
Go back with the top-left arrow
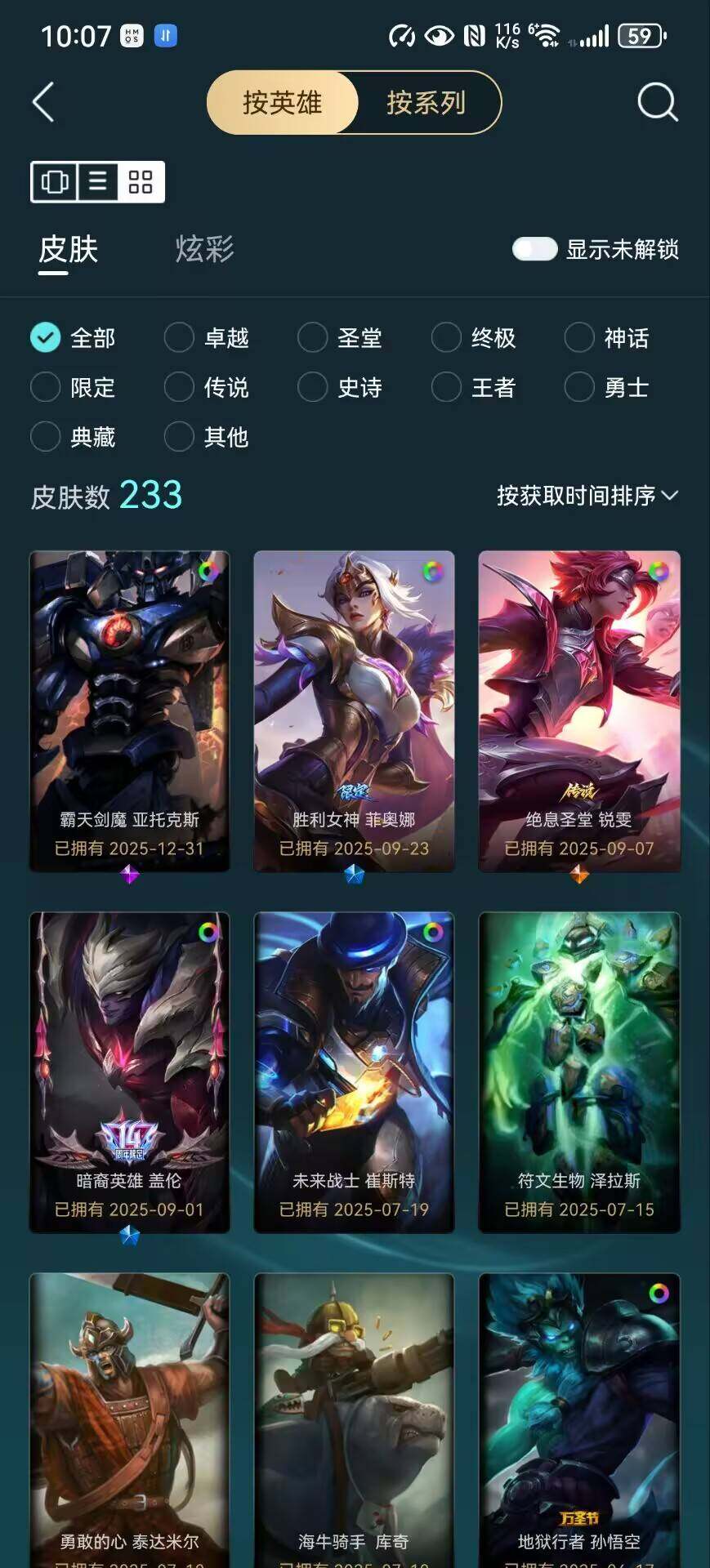(x=43, y=103)
